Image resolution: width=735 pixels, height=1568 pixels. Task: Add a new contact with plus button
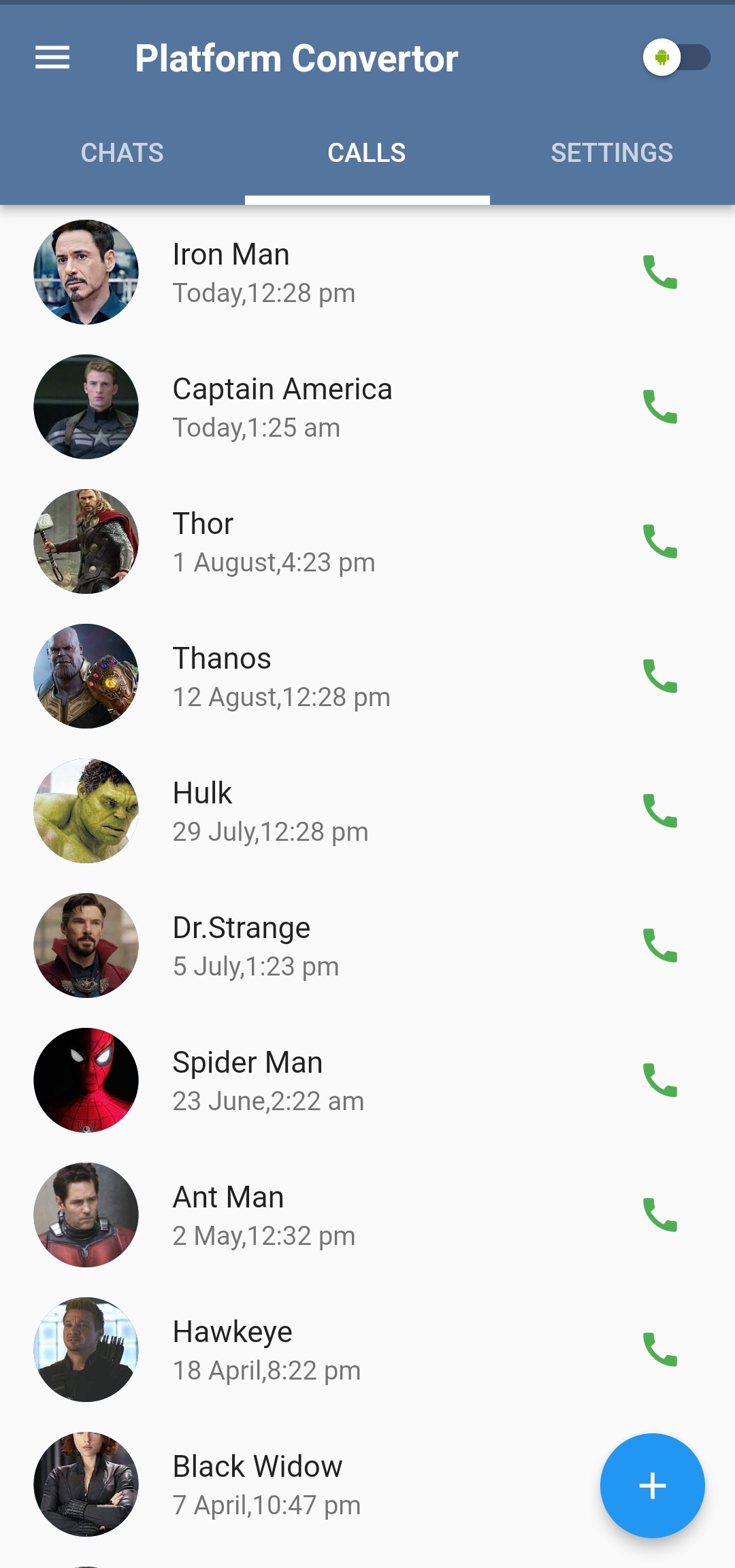(652, 1486)
